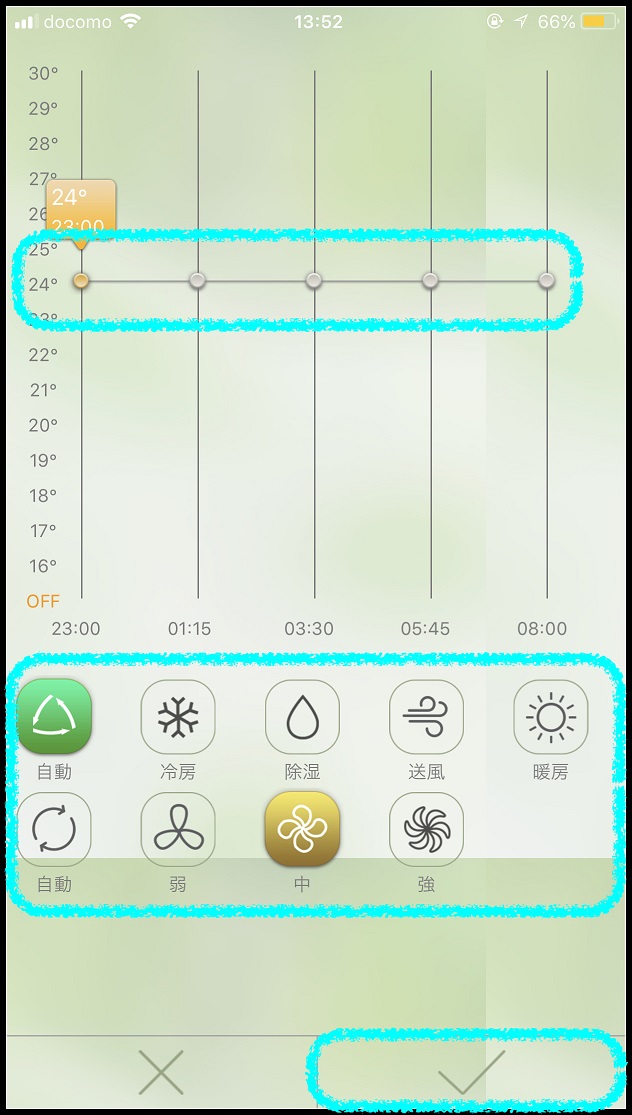Set fan speed to 自動

tap(54, 829)
